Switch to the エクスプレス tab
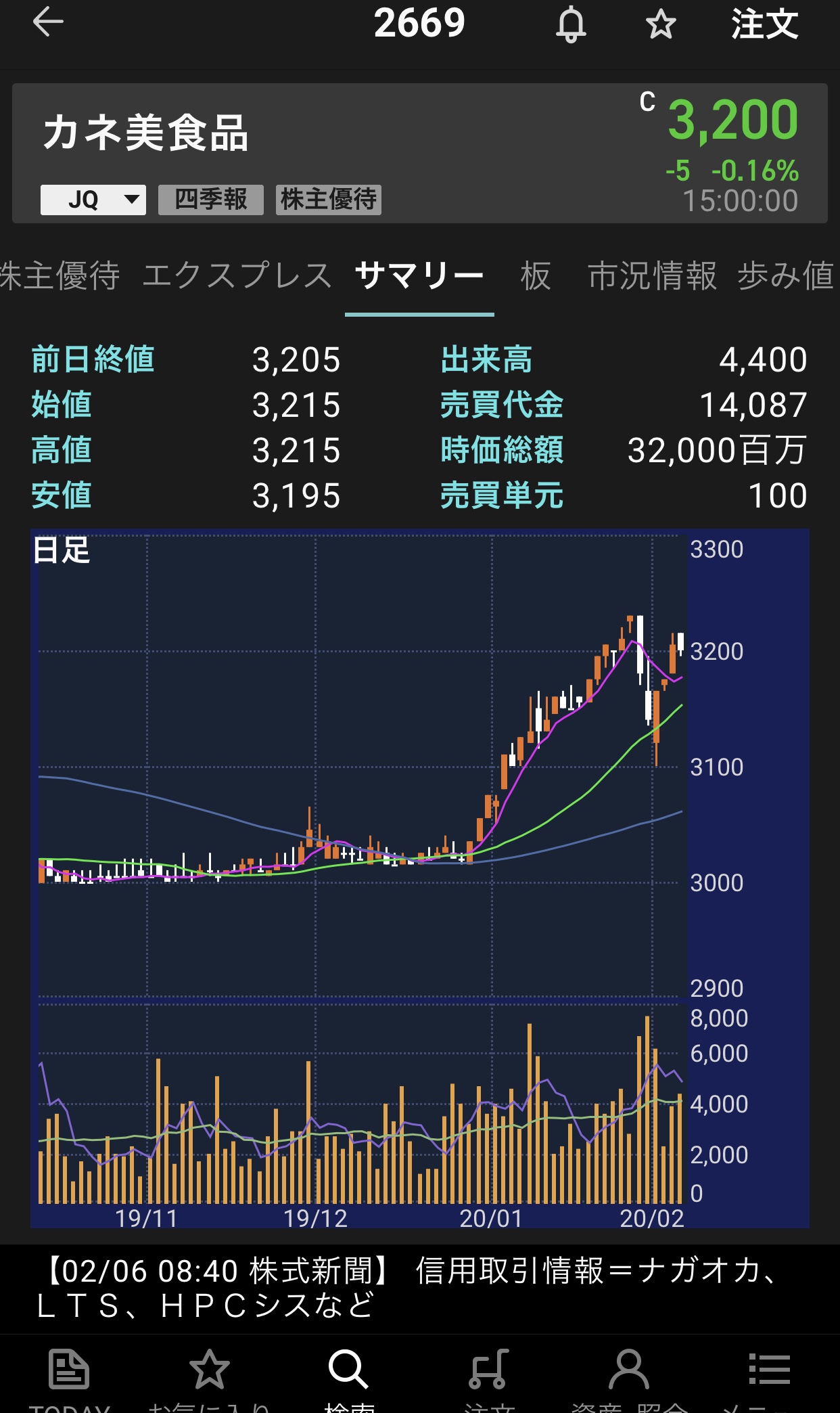 237,276
